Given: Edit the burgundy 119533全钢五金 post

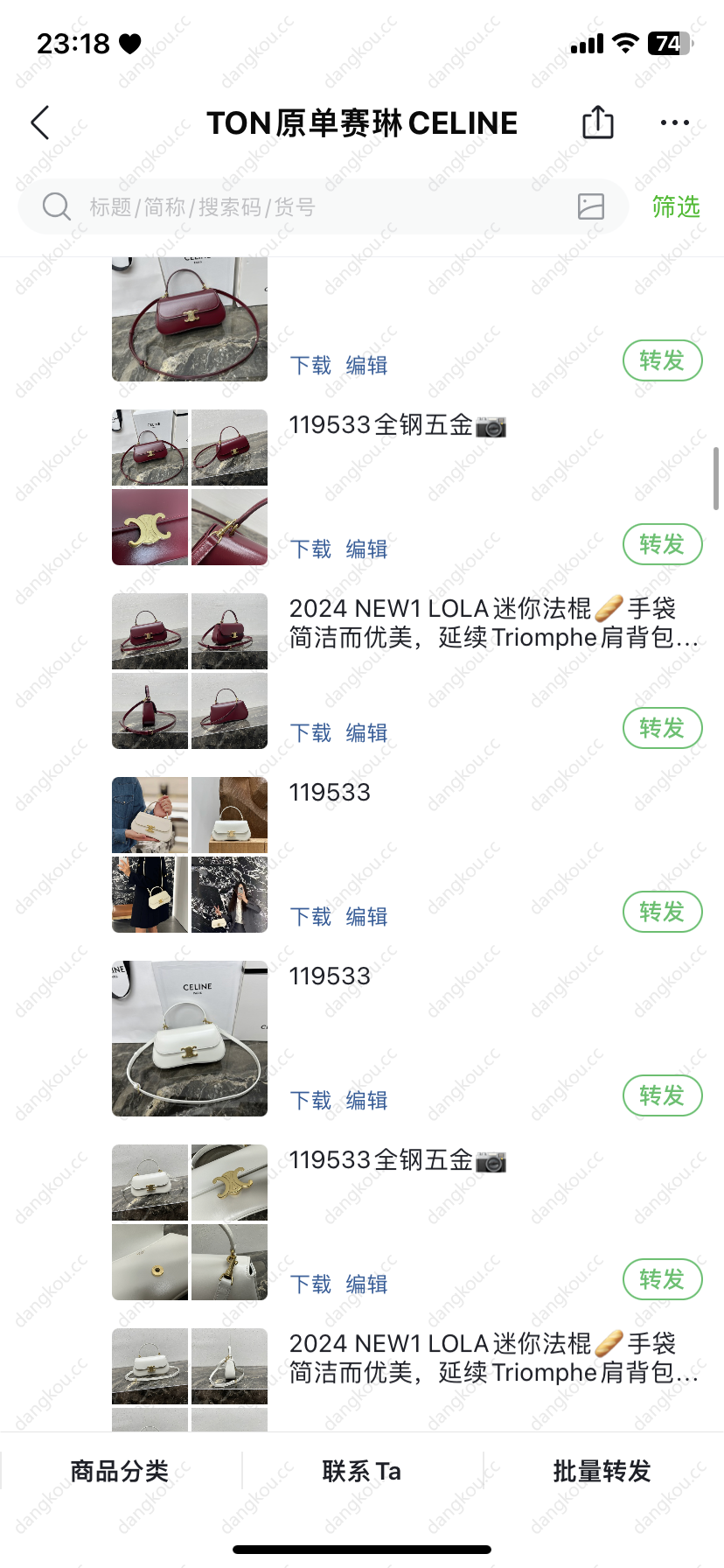Looking at the screenshot, I should (366, 549).
